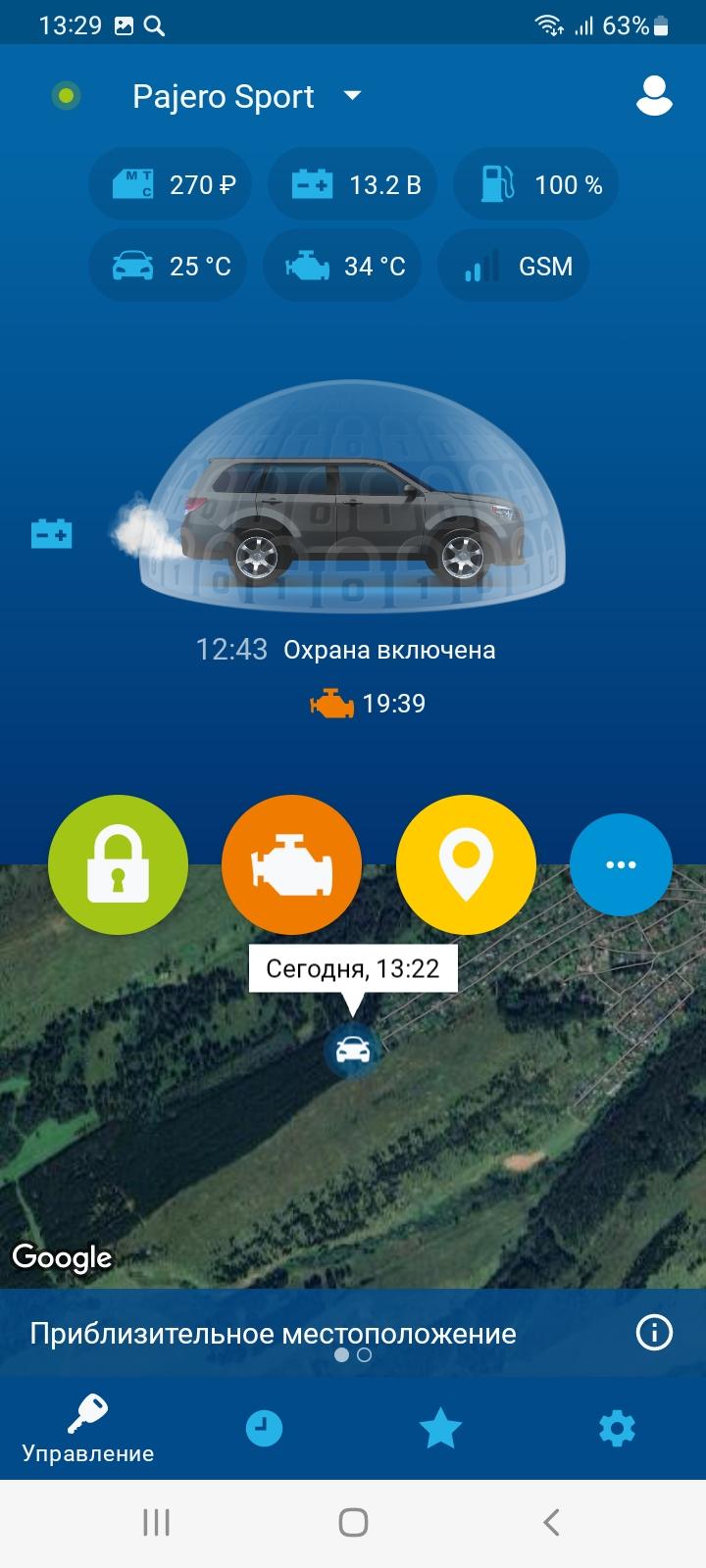706x1568 pixels.
Task: Open the Pajero Sport vehicle selector dropdown
Action: pos(247,96)
